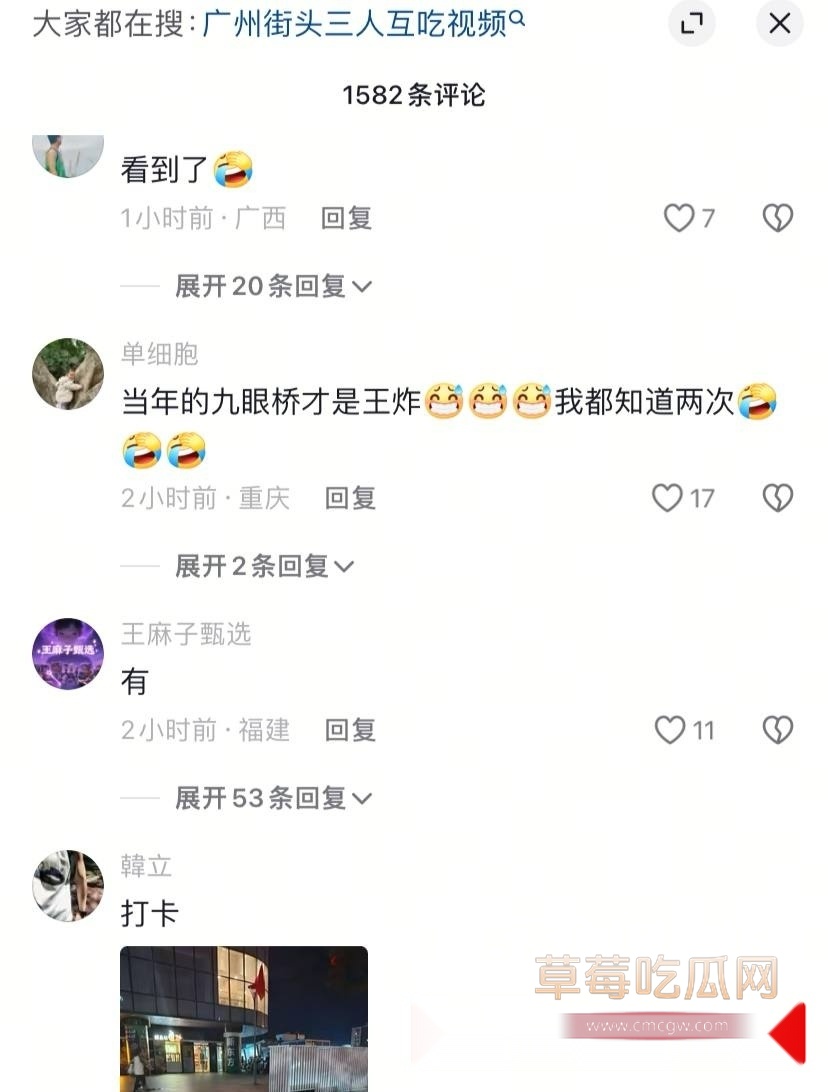Expand 20 replies under 看到了 comment
The height and width of the screenshot is (1092, 828).
pos(273,287)
